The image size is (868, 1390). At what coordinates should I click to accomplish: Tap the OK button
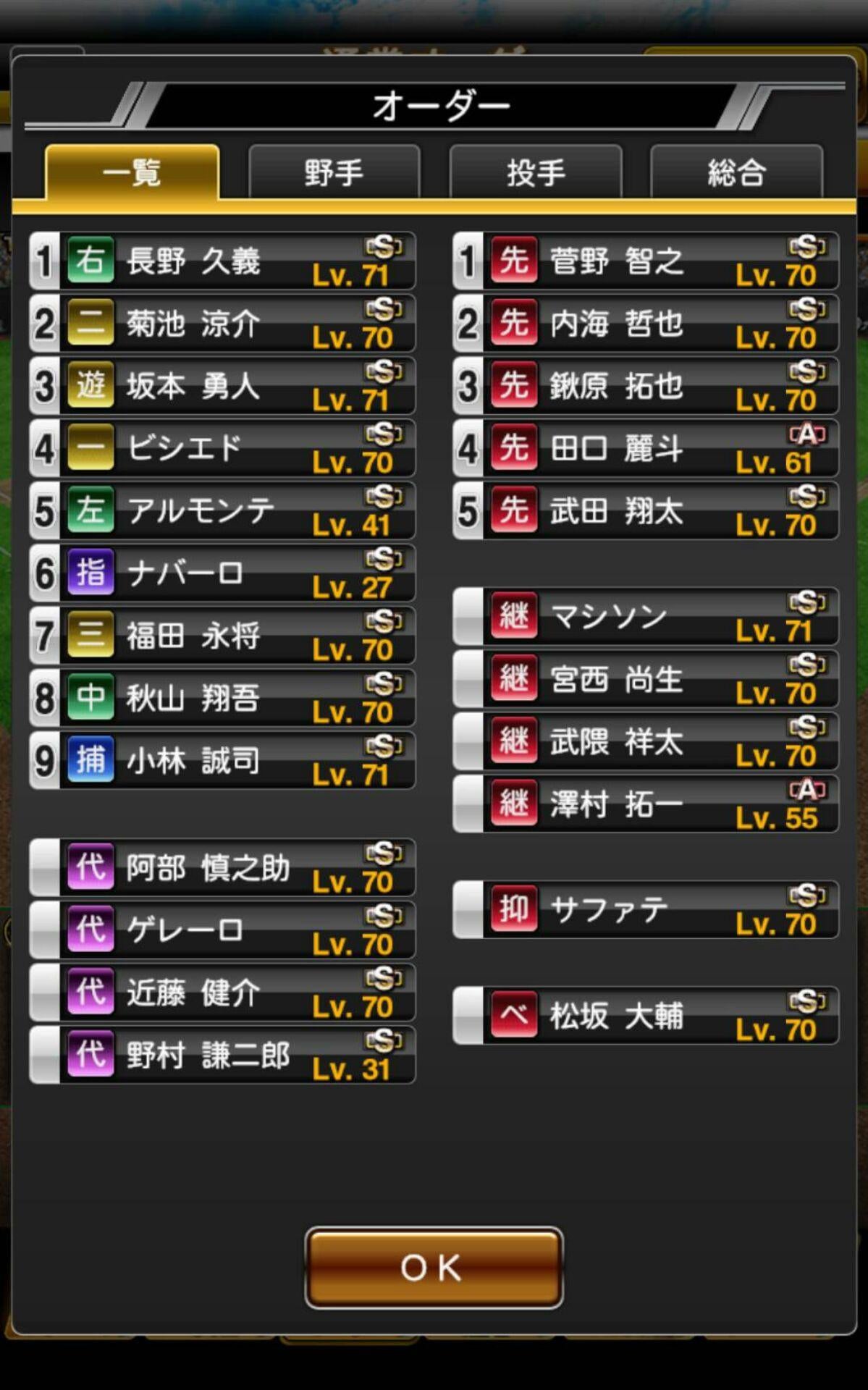tap(434, 1267)
